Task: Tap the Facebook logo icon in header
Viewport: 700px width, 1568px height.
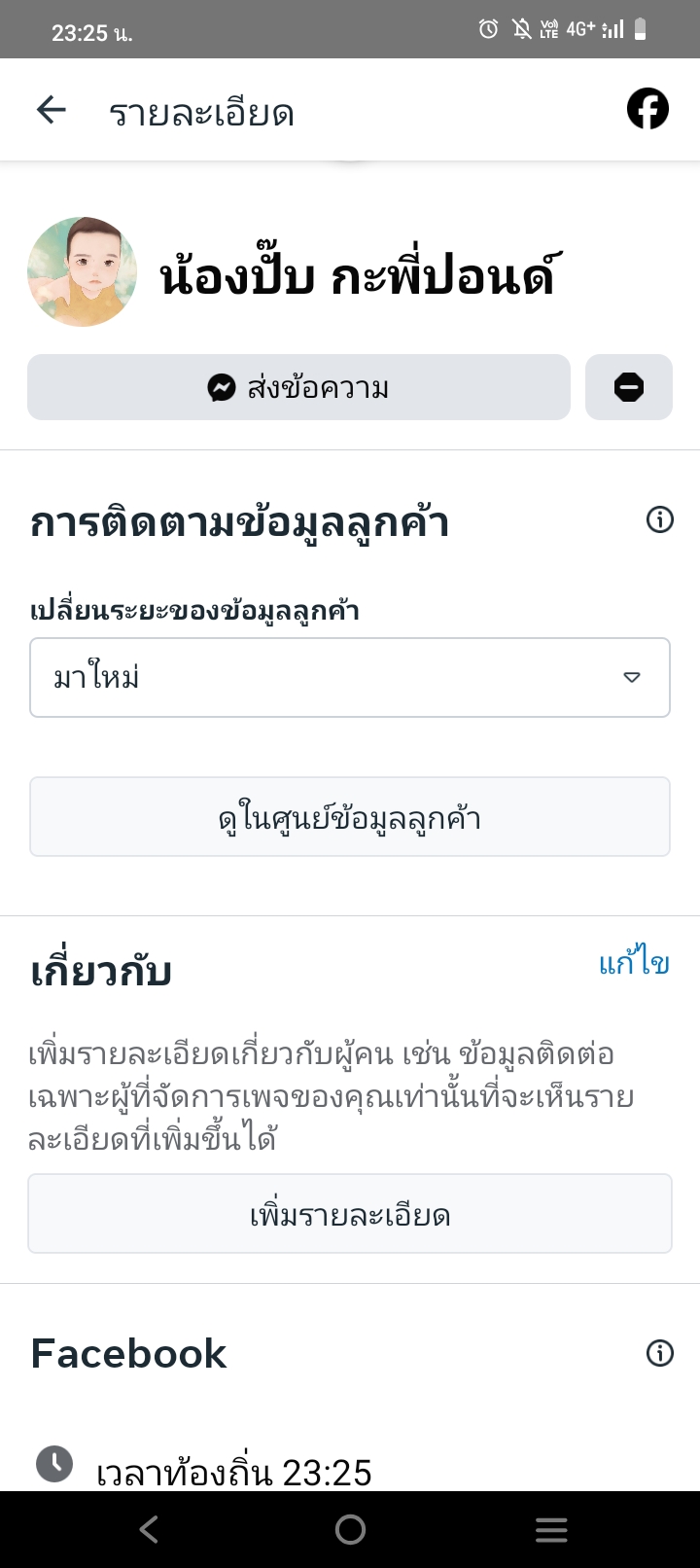Action: tap(647, 109)
